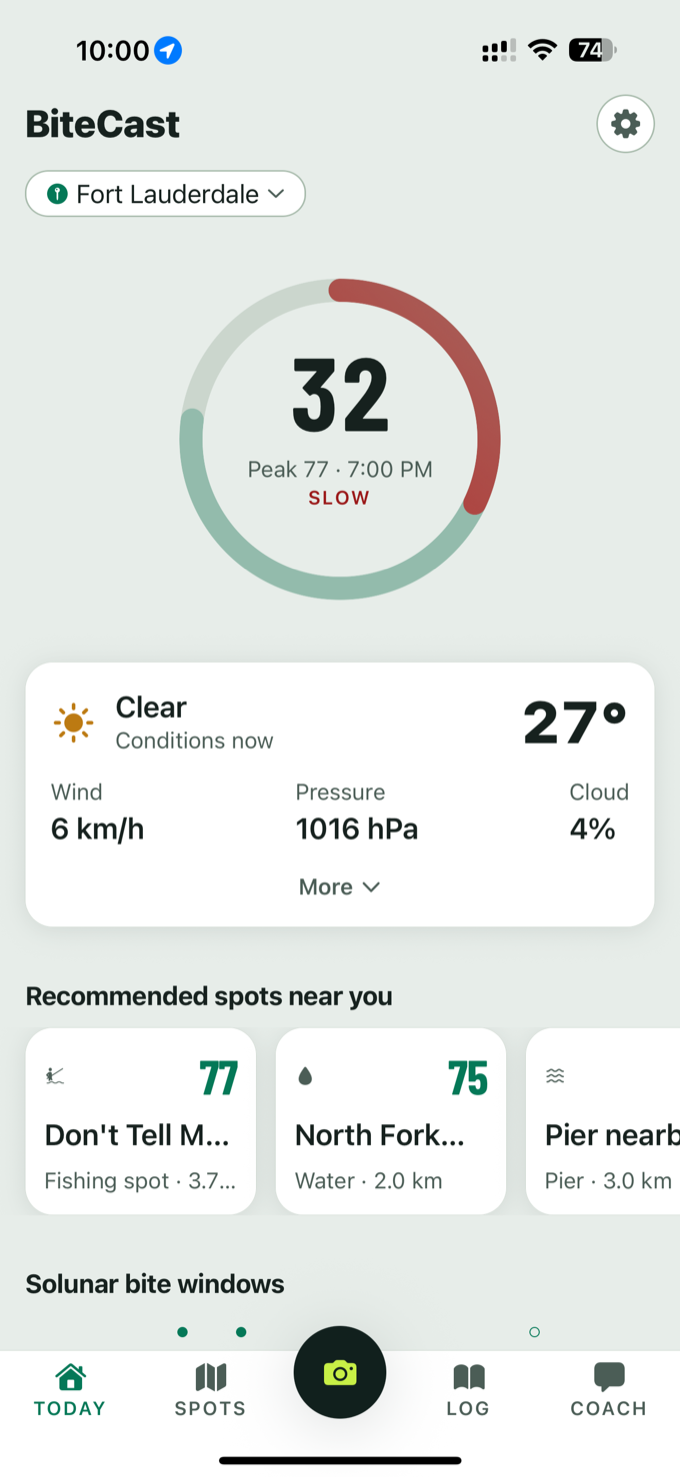Switch to the Log tab
680x1477 pixels.
click(468, 1390)
